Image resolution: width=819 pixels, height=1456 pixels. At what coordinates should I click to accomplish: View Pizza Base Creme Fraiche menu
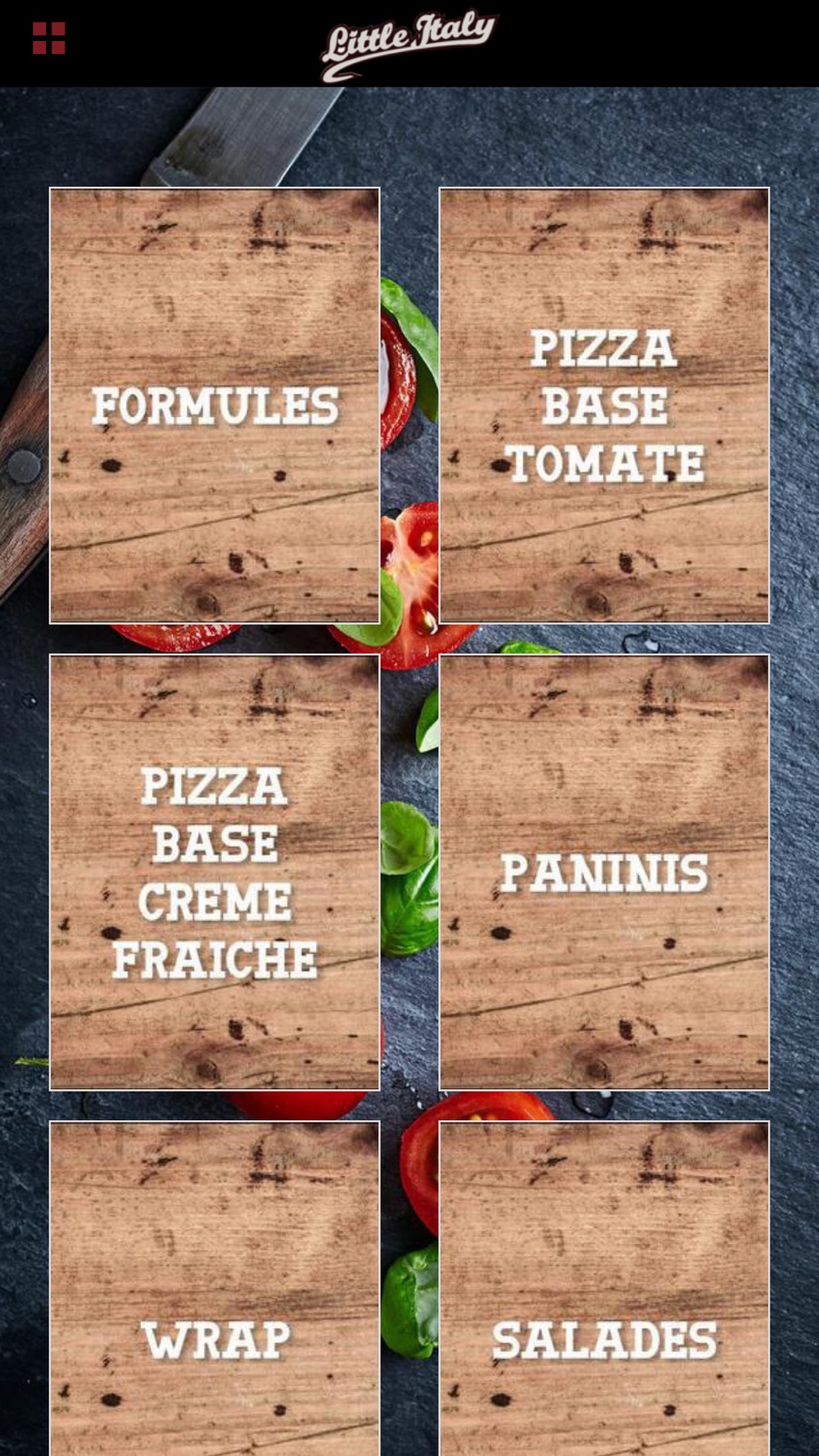(215, 872)
